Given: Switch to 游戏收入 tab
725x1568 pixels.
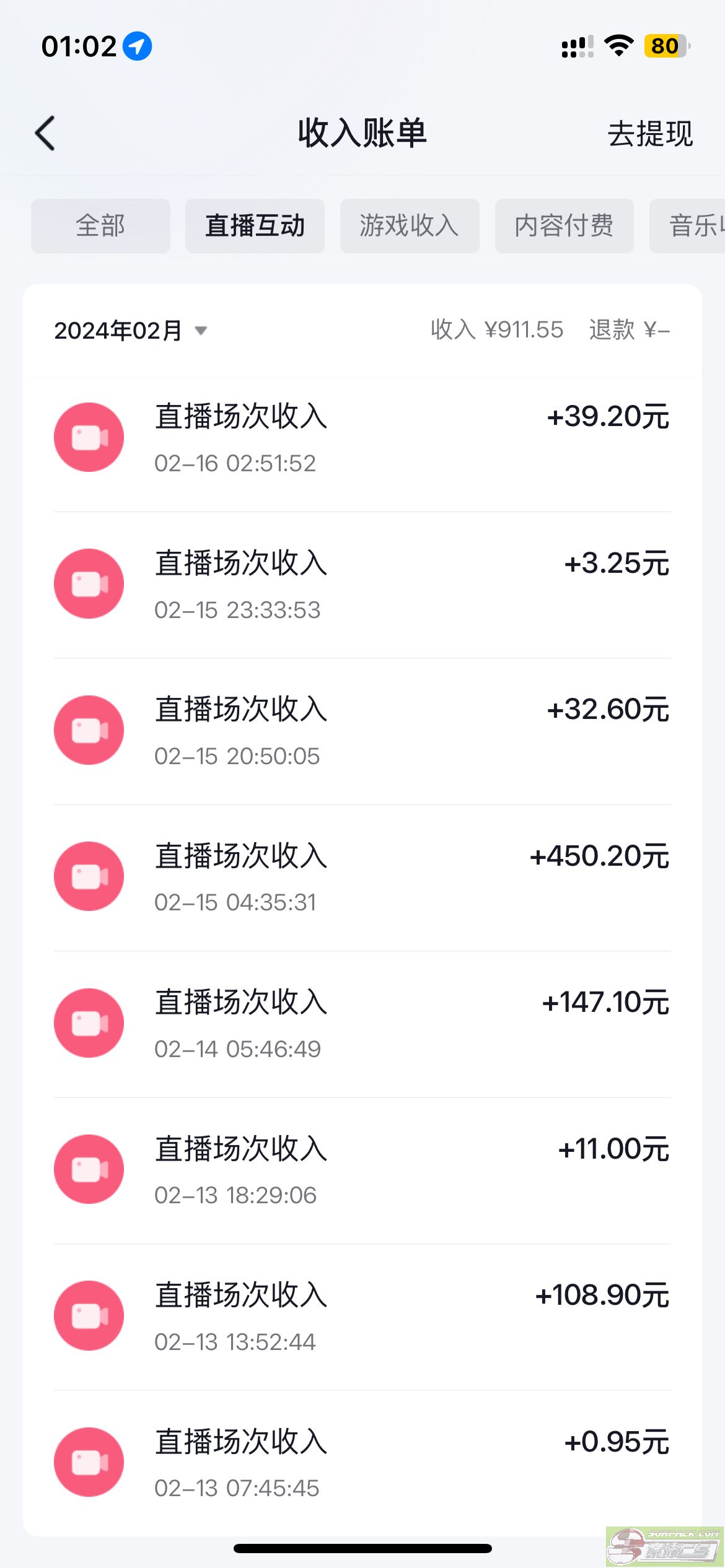Looking at the screenshot, I should pos(410,225).
